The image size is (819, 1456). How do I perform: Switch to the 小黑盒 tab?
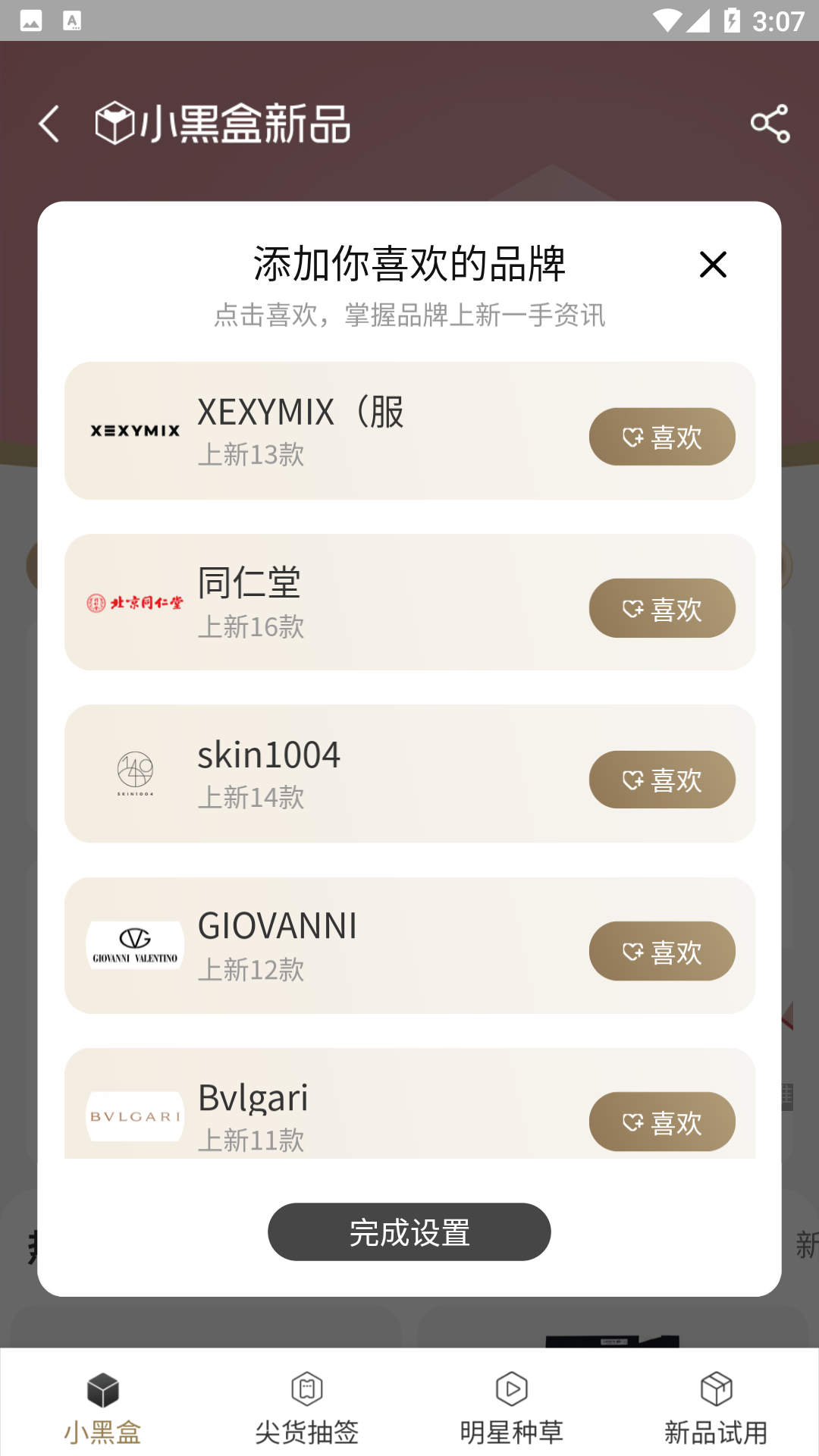pyautogui.click(x=102, y=1407)
